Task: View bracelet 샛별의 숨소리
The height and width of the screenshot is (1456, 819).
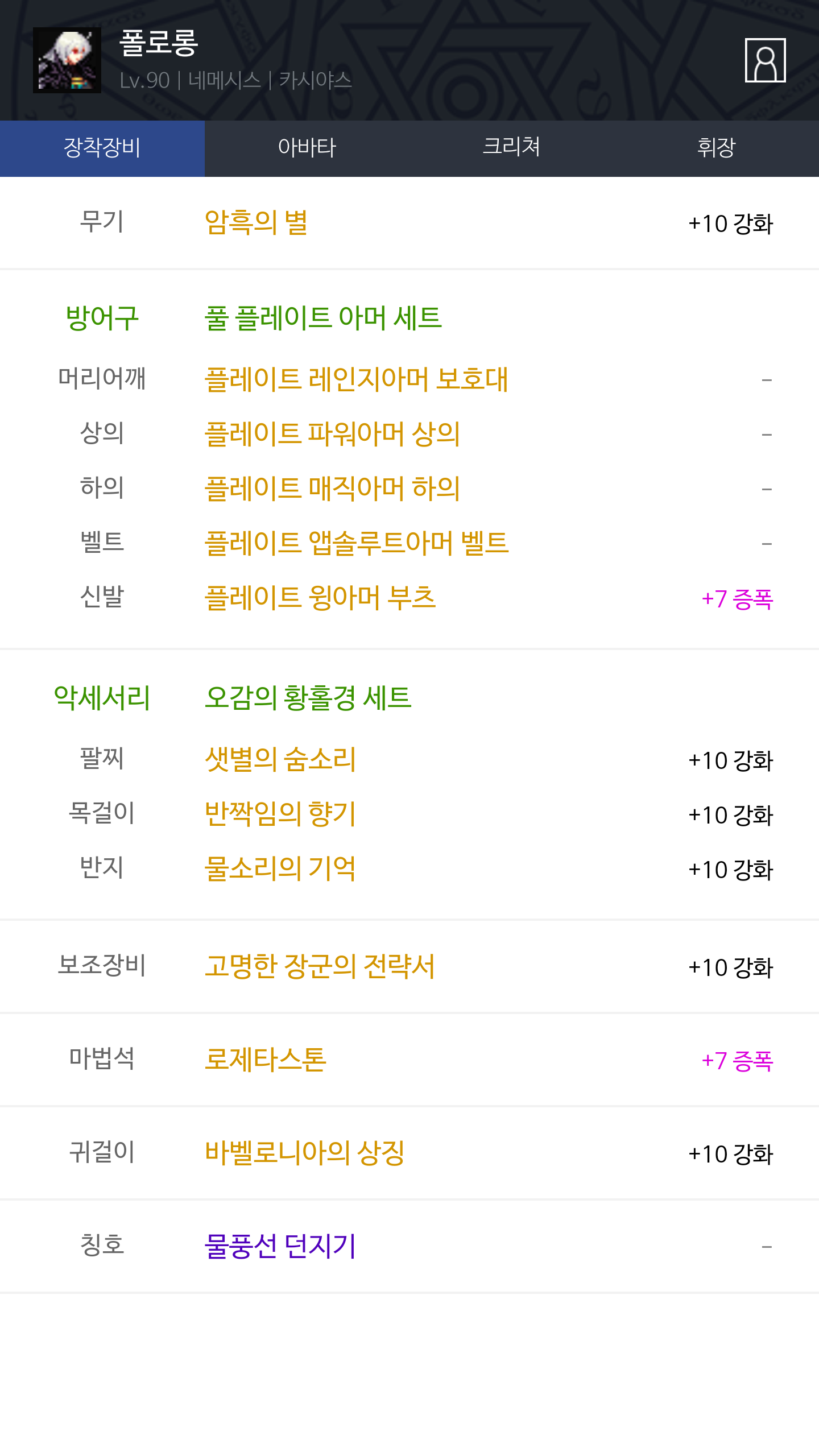Action: 280,759
